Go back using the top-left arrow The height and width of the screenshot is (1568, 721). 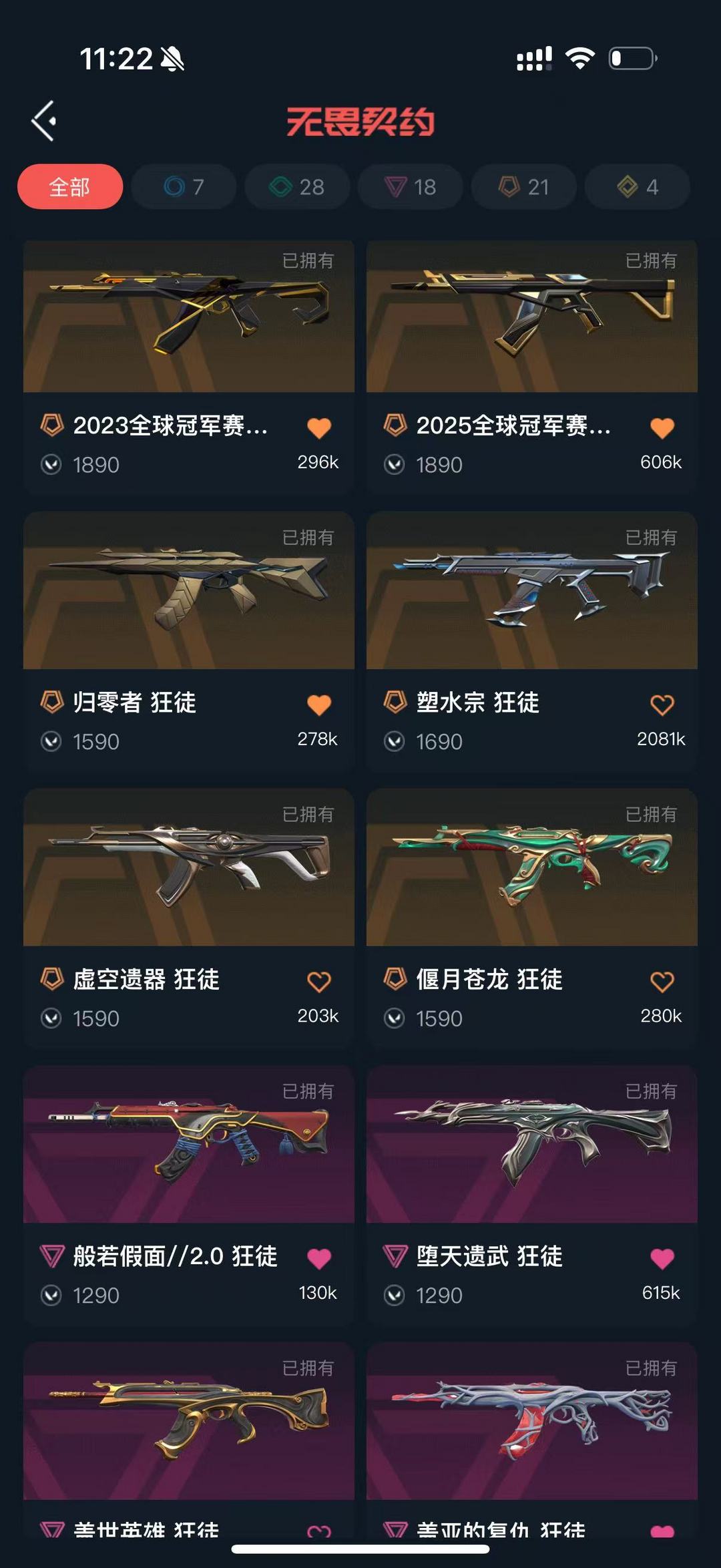tap(44, 122)
